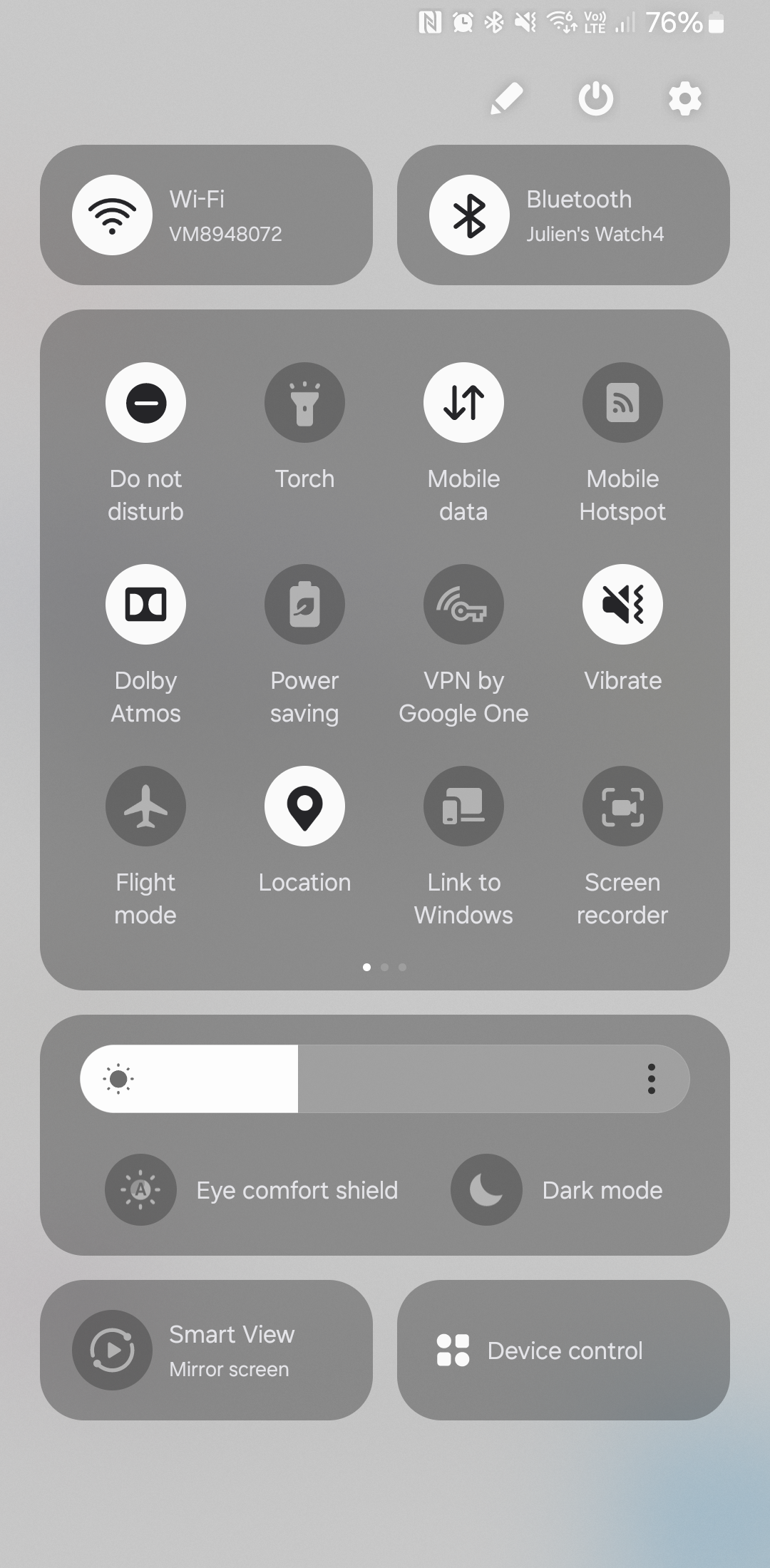Image resolution: width=770 pixels, height=1568 pixels.
Task: Switch off Mobile data
Action: point(463,403)
